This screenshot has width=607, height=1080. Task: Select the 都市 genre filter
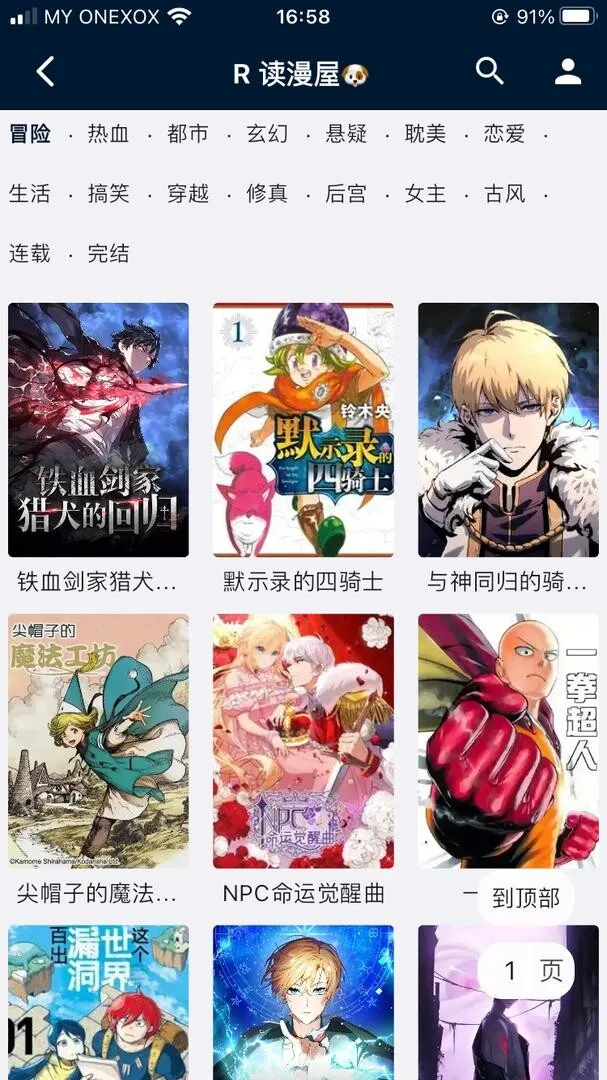(x=188, y=134)
